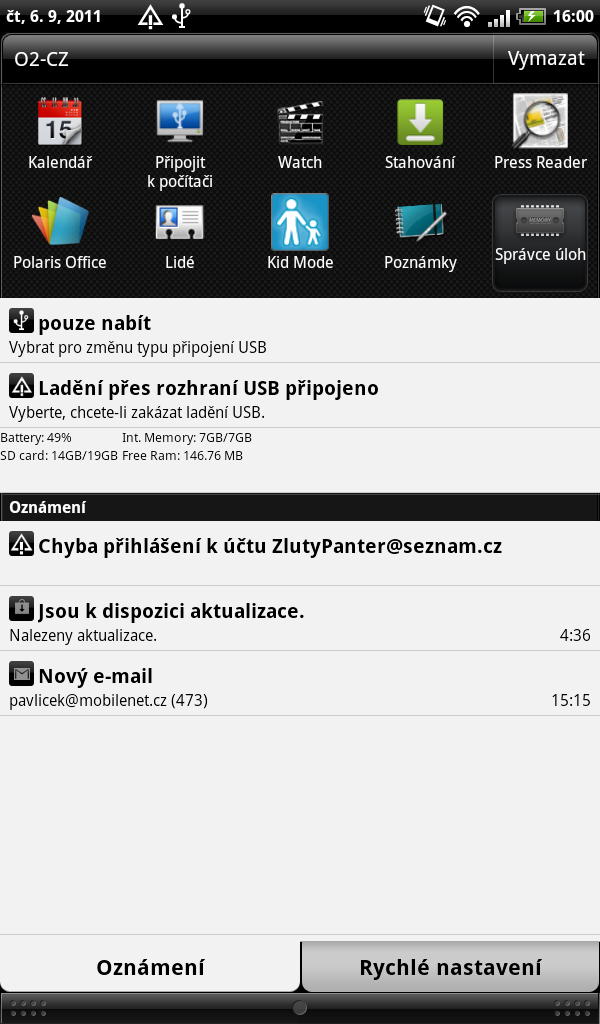This screenshot has width=600, height=1024.
Task: Open the Watch app
Action: click(x=300, y=135)
